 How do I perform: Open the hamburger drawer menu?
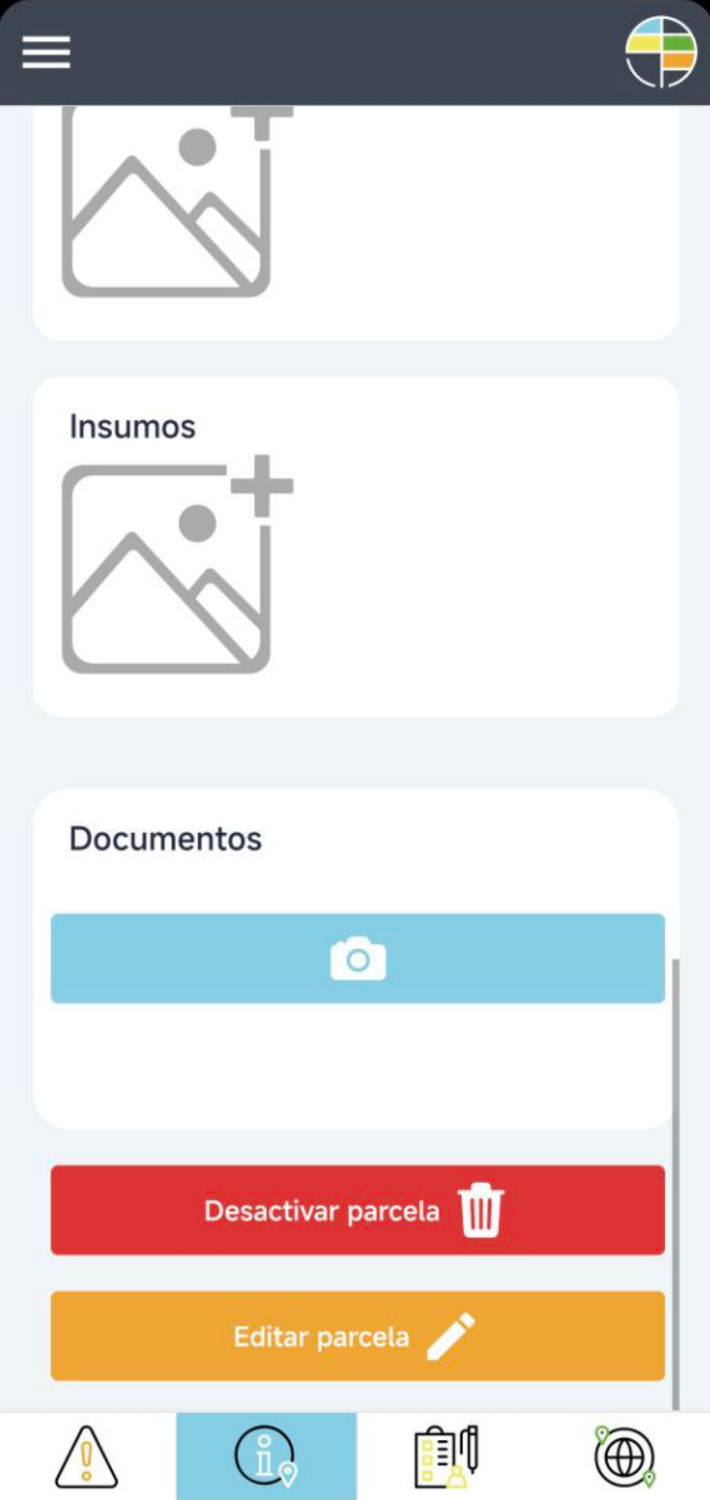coord(46,52)
